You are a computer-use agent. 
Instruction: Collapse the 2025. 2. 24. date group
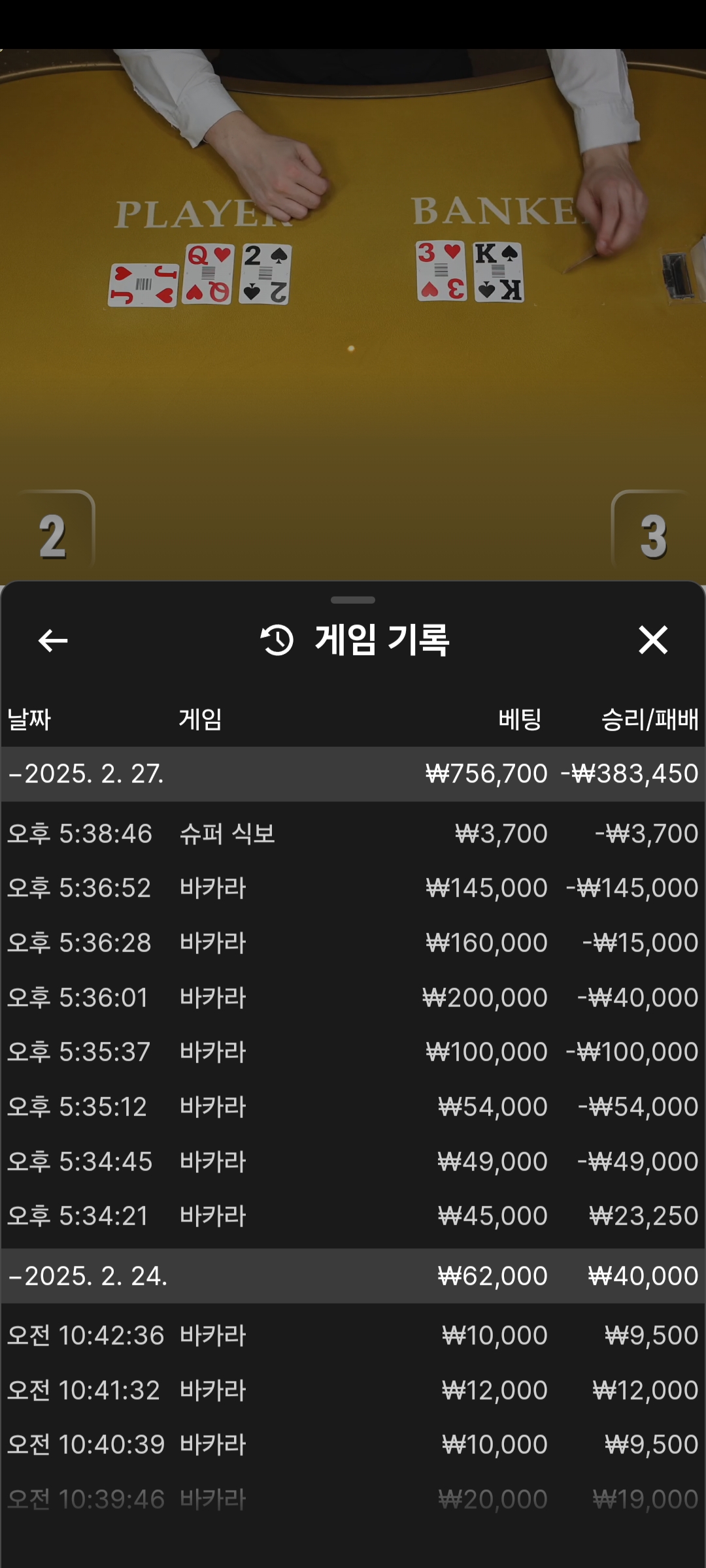(x=353, y=1275)
